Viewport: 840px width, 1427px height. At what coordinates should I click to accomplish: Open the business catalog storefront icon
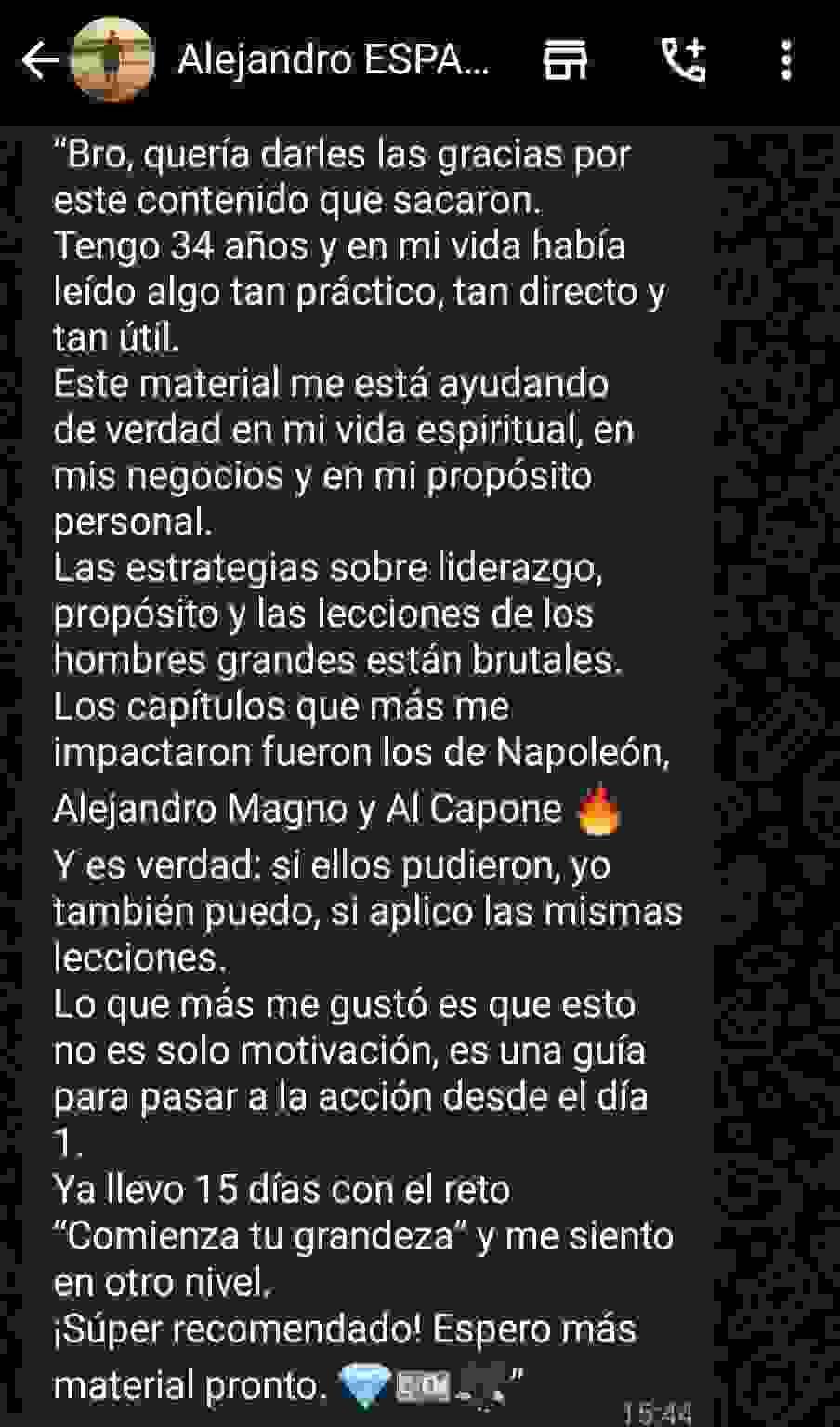point(565,60)
